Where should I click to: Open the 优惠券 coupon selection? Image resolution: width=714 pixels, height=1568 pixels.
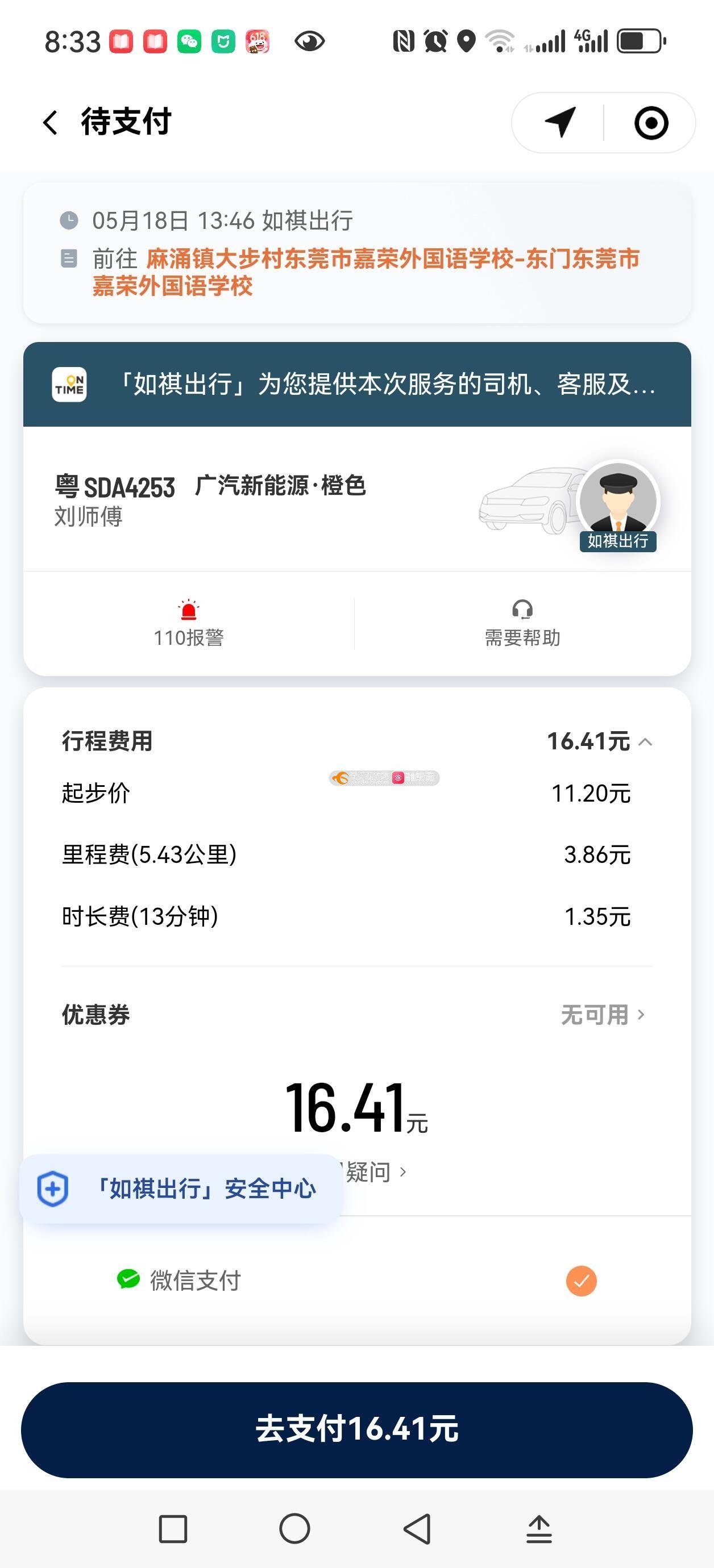(602, 1015)
